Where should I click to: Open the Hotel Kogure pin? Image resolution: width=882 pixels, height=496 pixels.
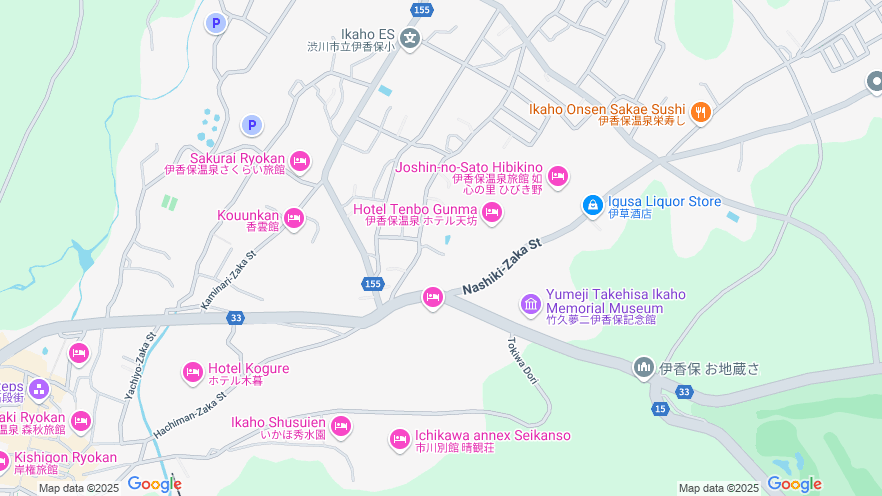tap(192, 373)
